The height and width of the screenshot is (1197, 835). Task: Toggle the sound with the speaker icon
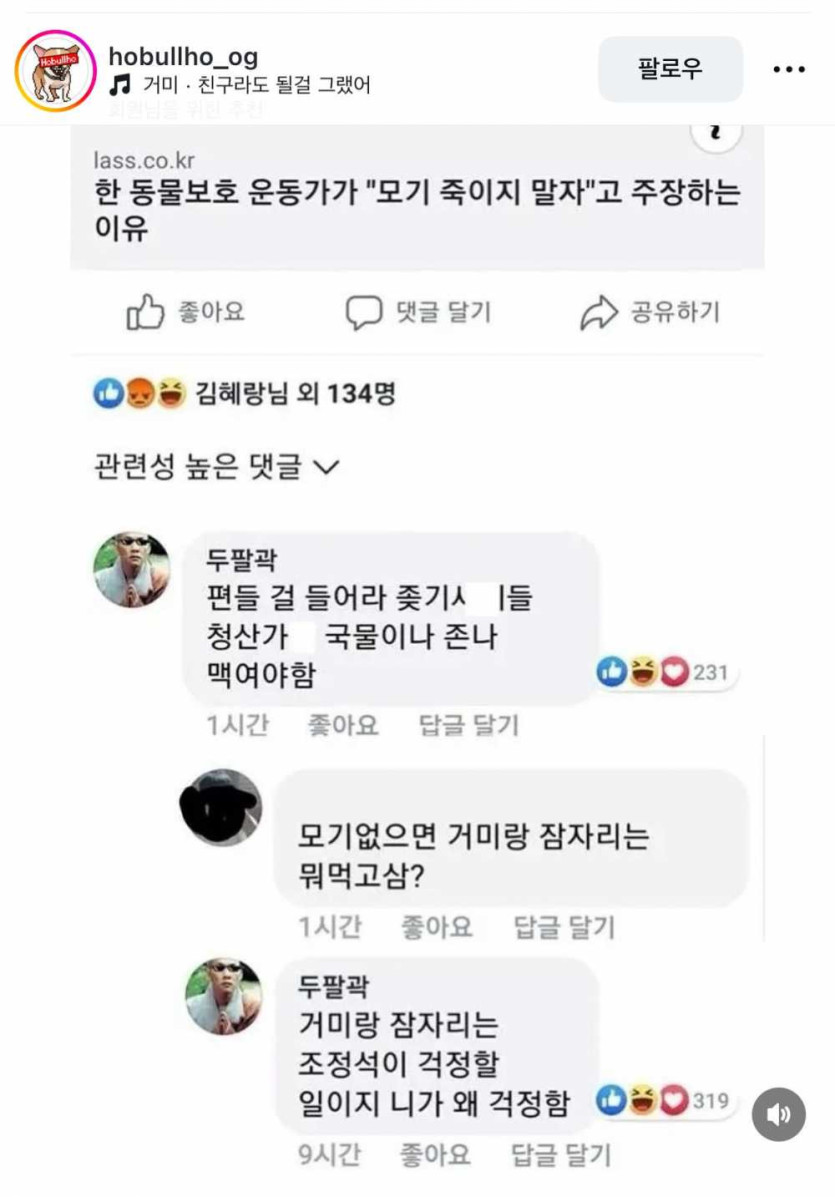[778, 1114]
